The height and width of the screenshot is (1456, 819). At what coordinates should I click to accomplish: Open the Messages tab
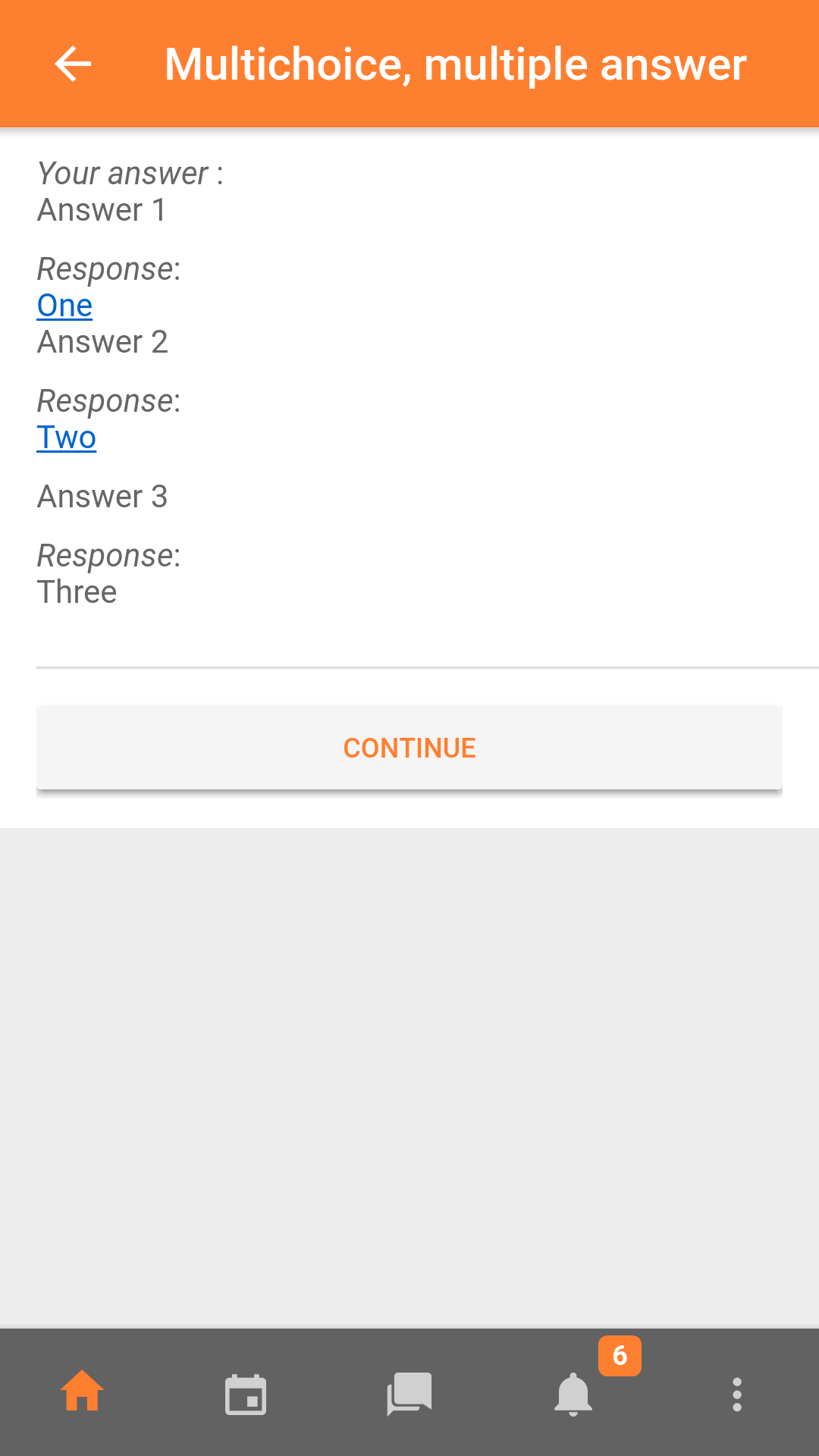click(409, 1394)
